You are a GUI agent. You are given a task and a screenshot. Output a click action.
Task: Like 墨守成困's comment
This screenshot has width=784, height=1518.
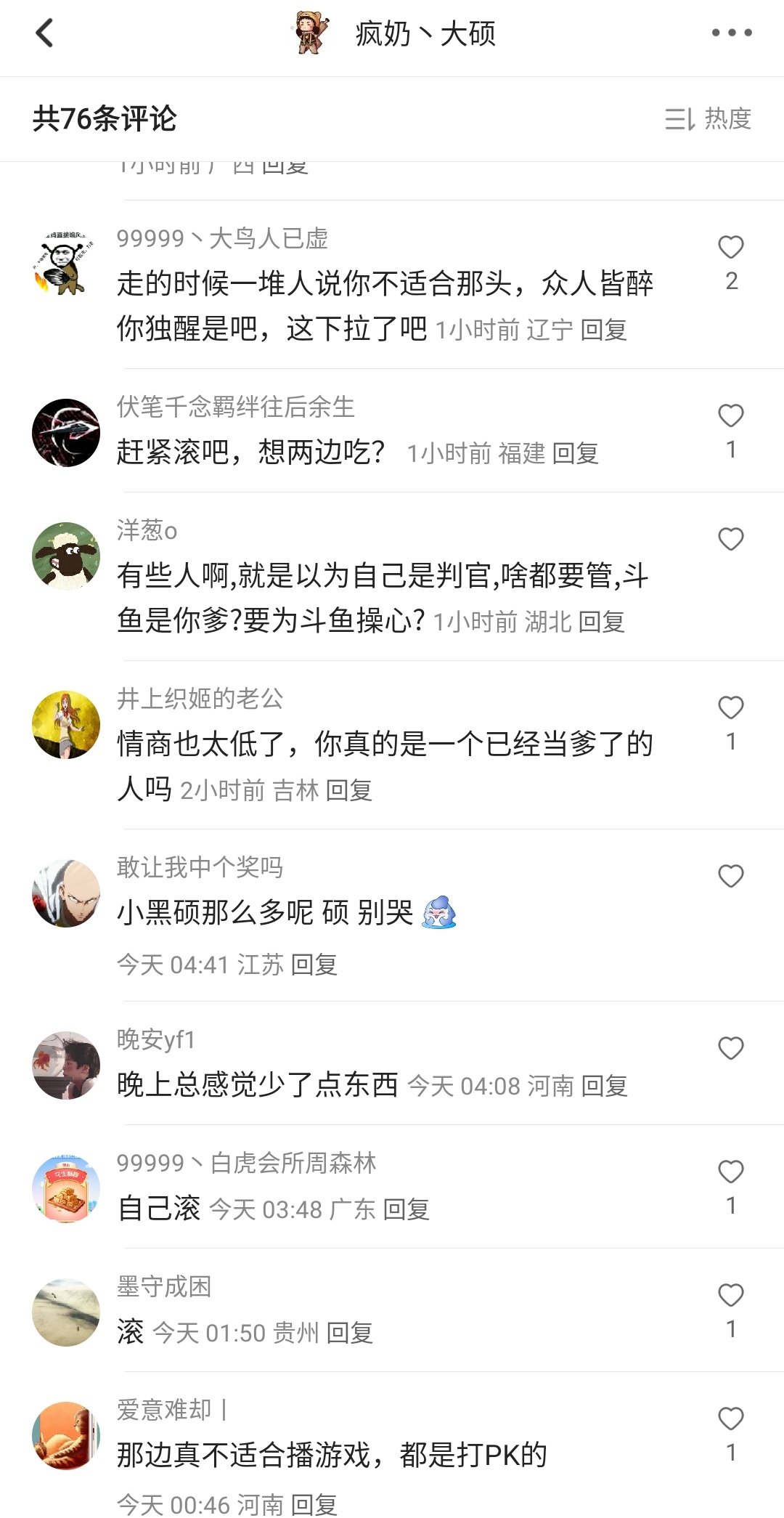[x=731, y=1296]
